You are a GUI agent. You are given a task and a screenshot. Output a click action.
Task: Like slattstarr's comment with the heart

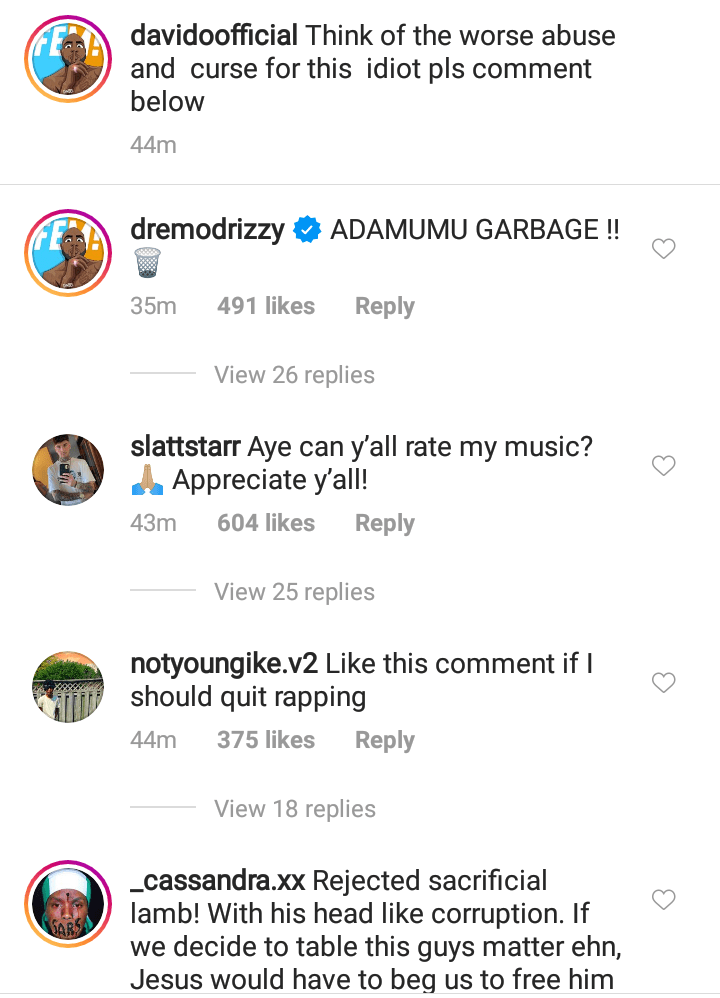[x=663, y=465]
